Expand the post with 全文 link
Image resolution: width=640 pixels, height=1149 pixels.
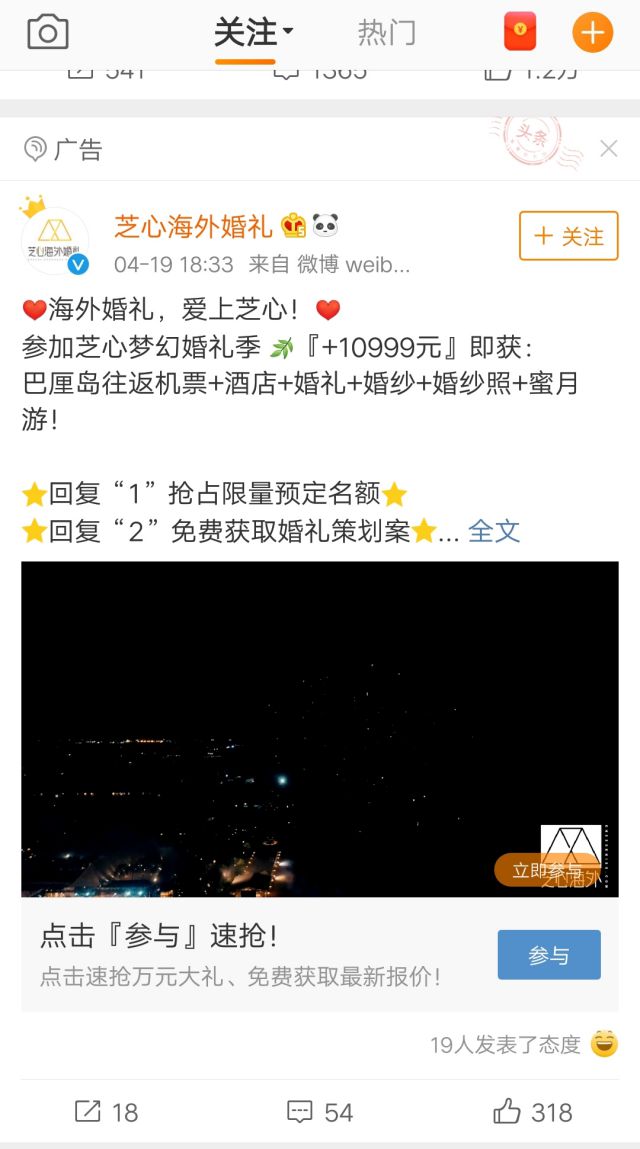click(494, 531)
